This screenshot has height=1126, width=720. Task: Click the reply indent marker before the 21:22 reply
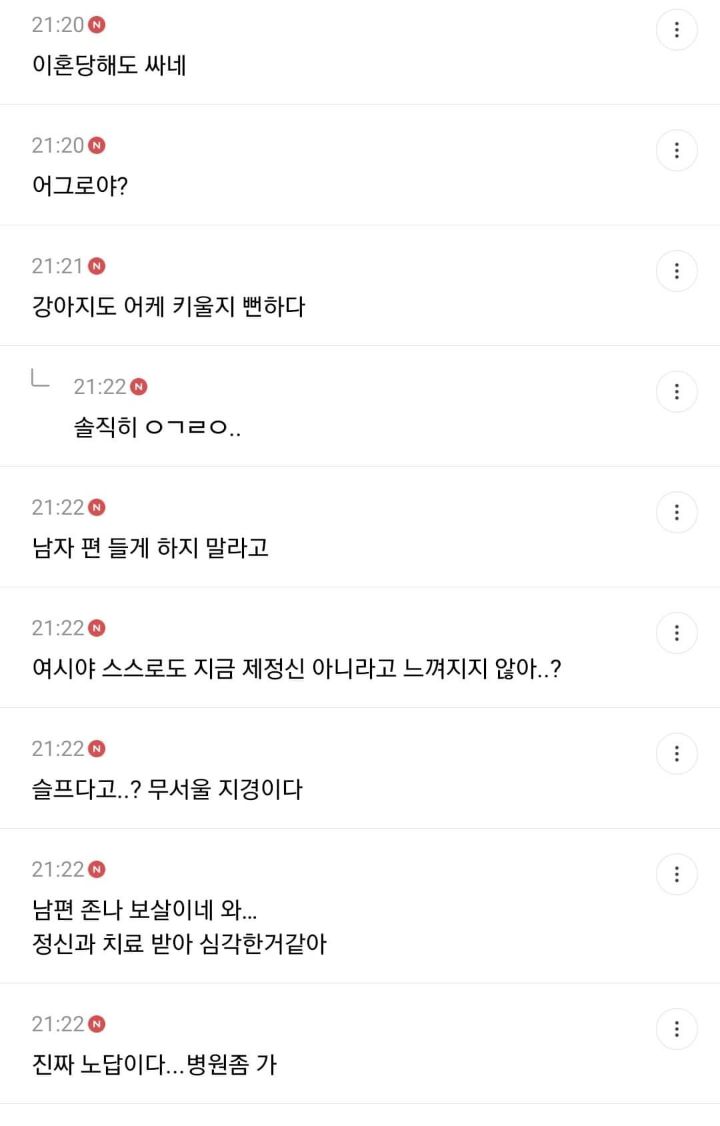tap(40, 380)
